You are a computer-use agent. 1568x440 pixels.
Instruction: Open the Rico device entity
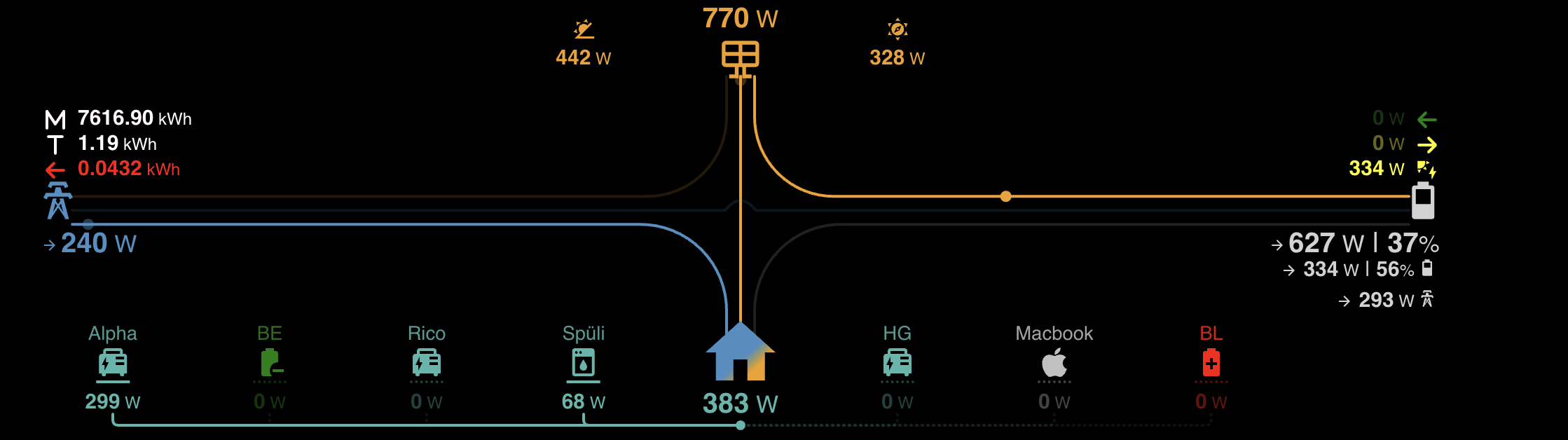[427, 364]
